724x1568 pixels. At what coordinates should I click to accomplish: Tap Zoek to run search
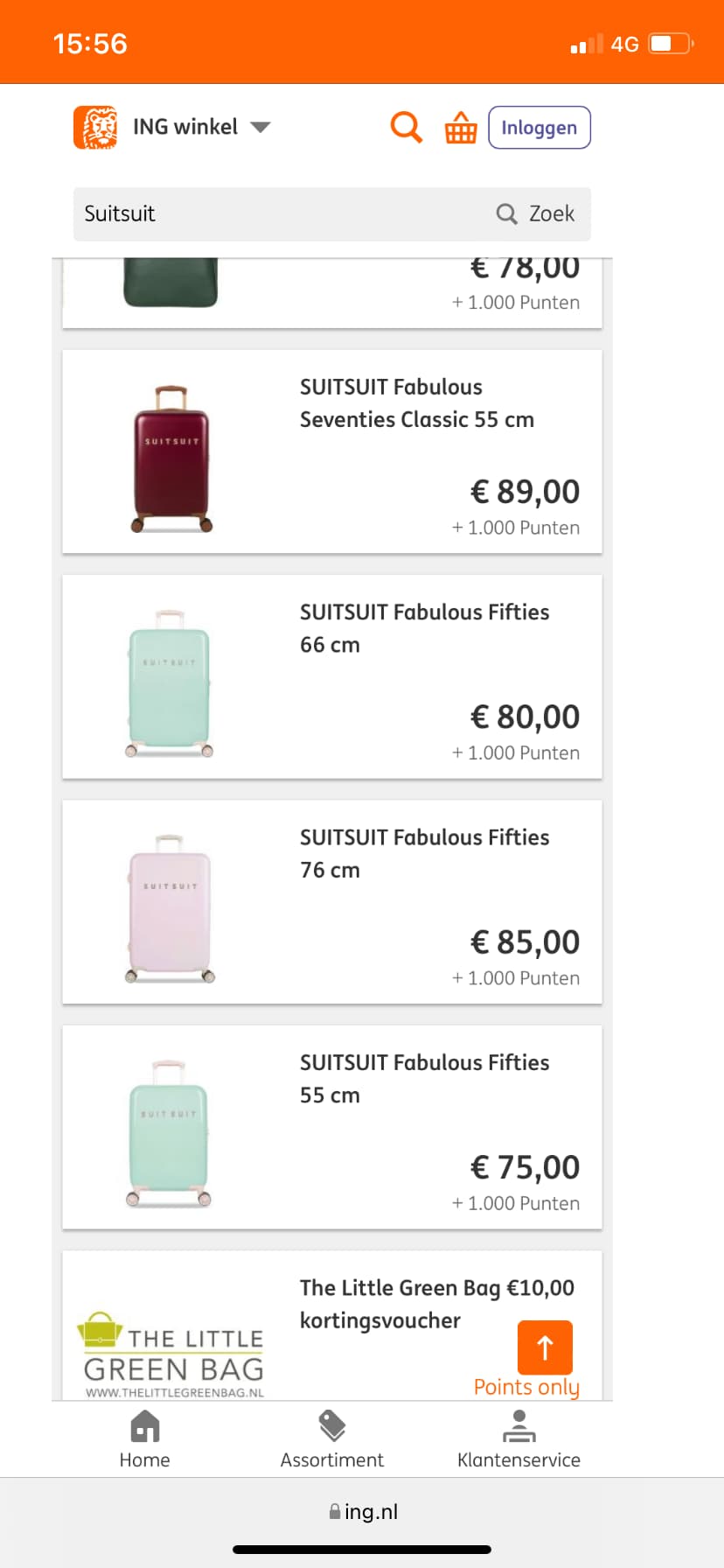pos(536,213)
